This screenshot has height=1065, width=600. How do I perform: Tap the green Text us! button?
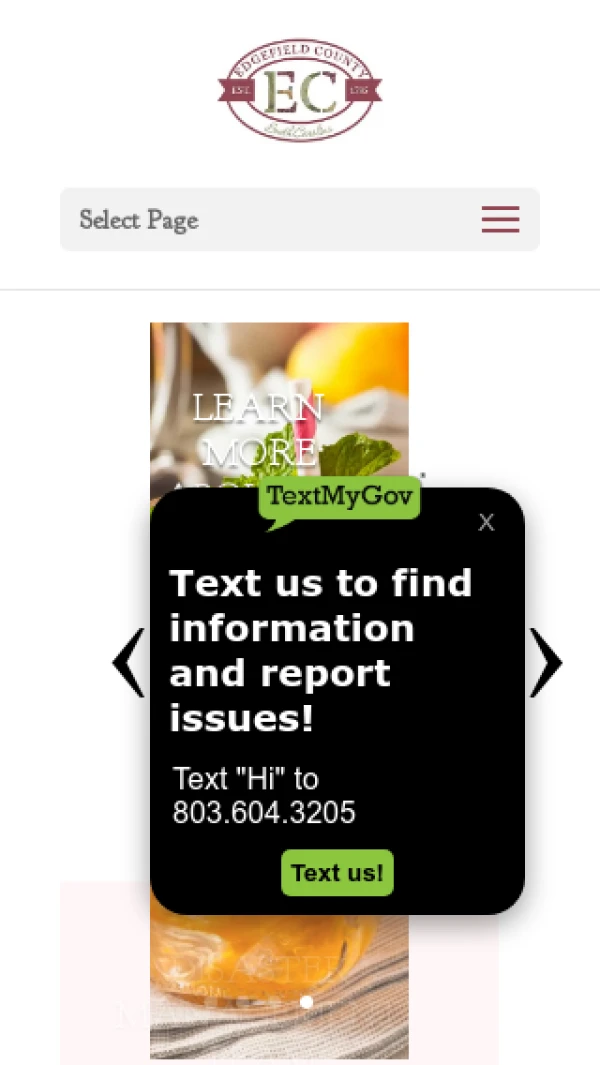(x=337, y=872)
